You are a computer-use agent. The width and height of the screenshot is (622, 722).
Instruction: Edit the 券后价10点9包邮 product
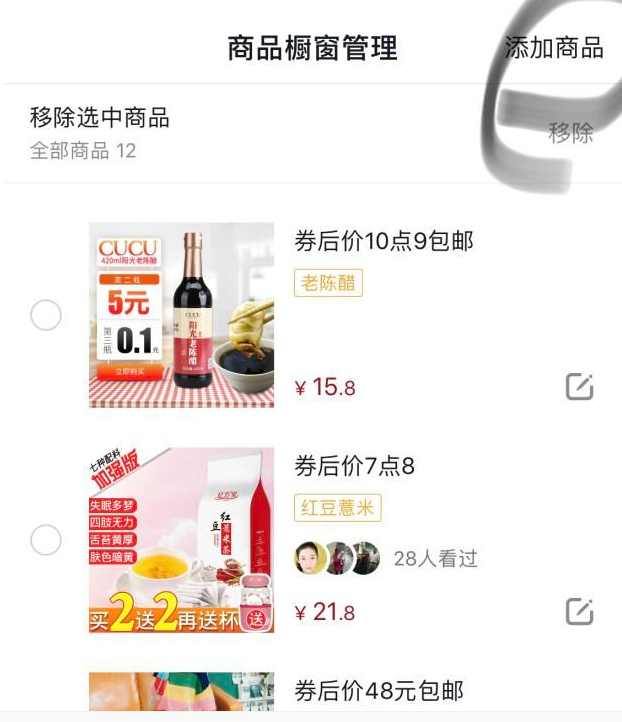[x=579, y=387]
